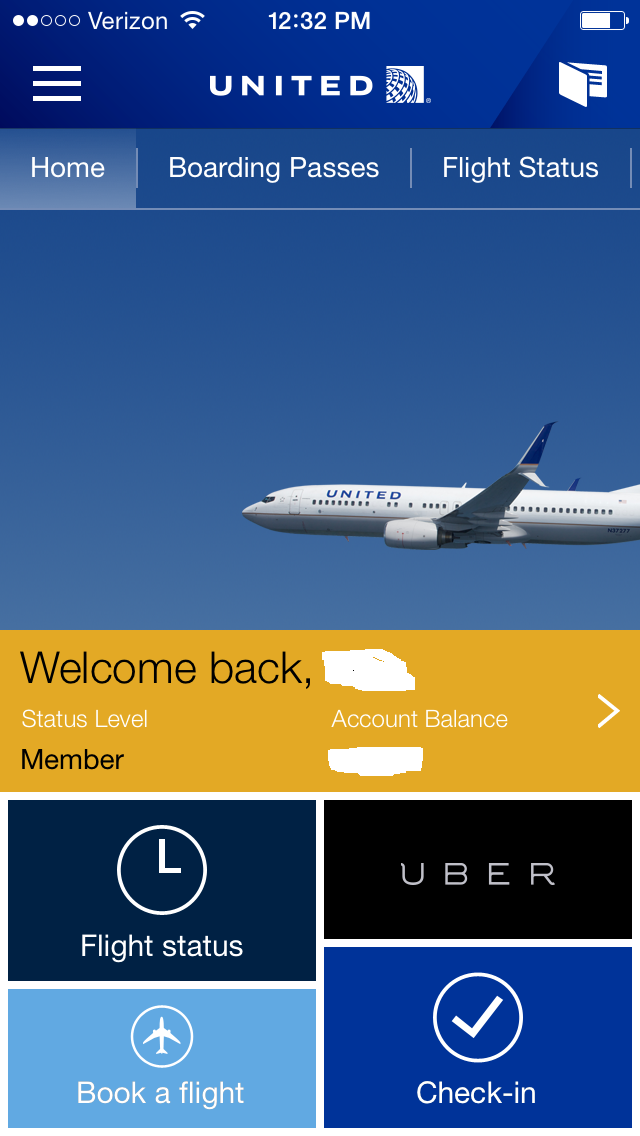Open account details via the welcome banner chevron

click(609, 711)
